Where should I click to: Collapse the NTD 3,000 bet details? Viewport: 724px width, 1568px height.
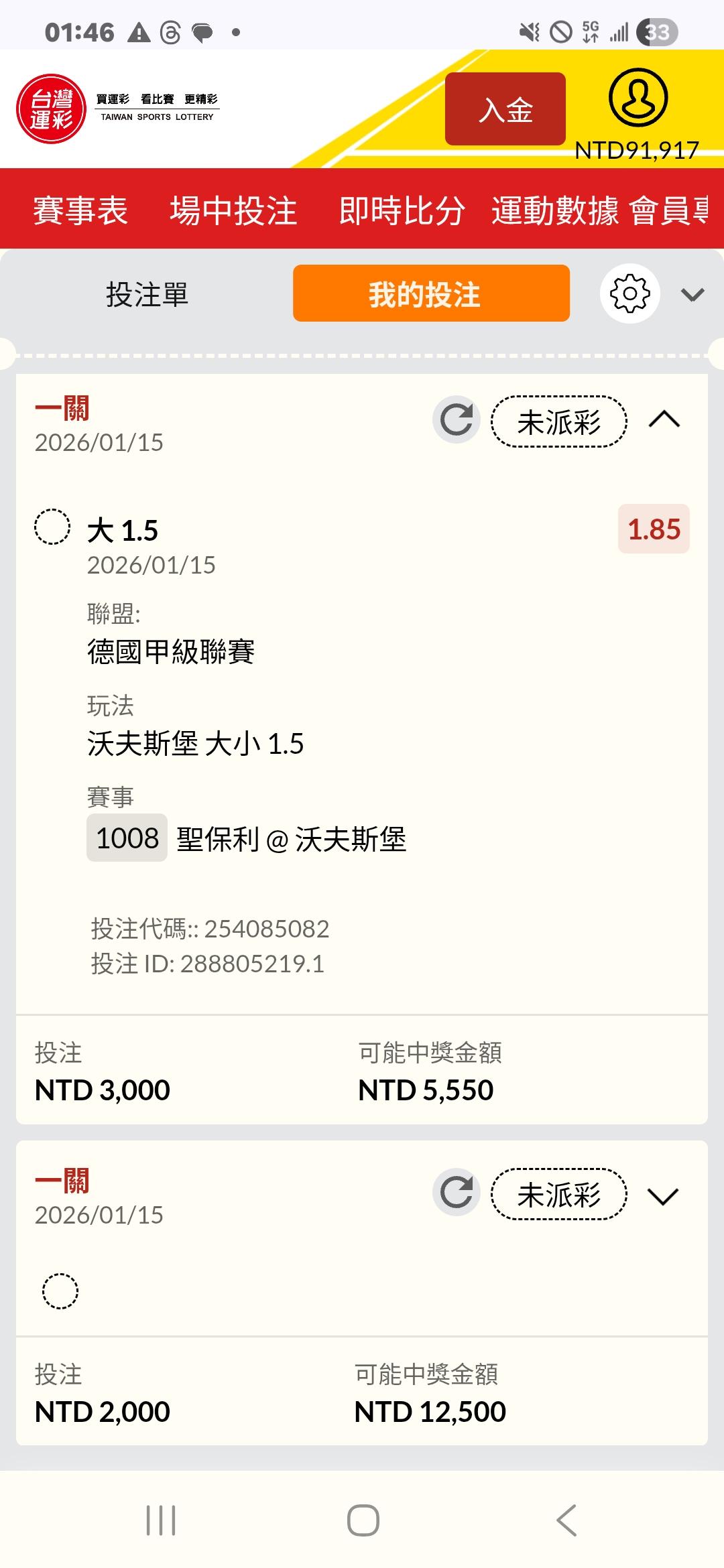tap(664, 420)
